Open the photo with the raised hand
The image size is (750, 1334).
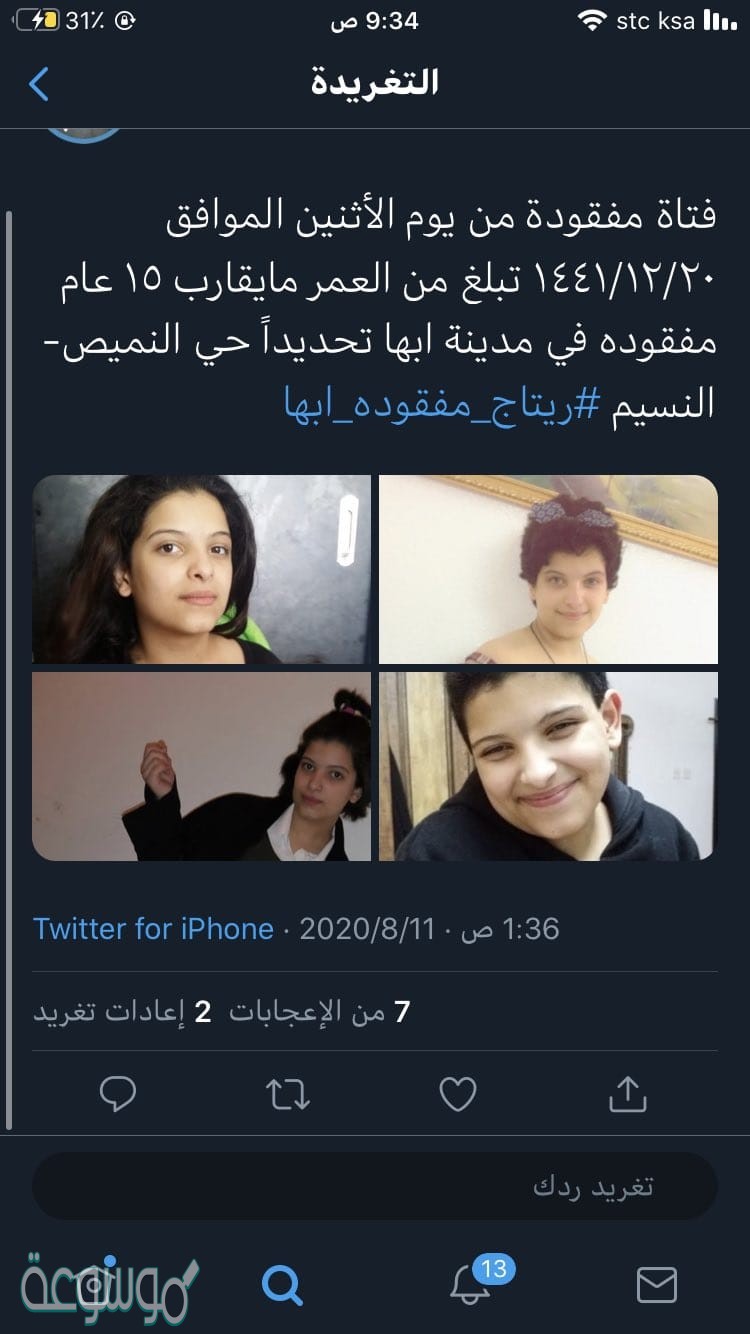(201, 766)
